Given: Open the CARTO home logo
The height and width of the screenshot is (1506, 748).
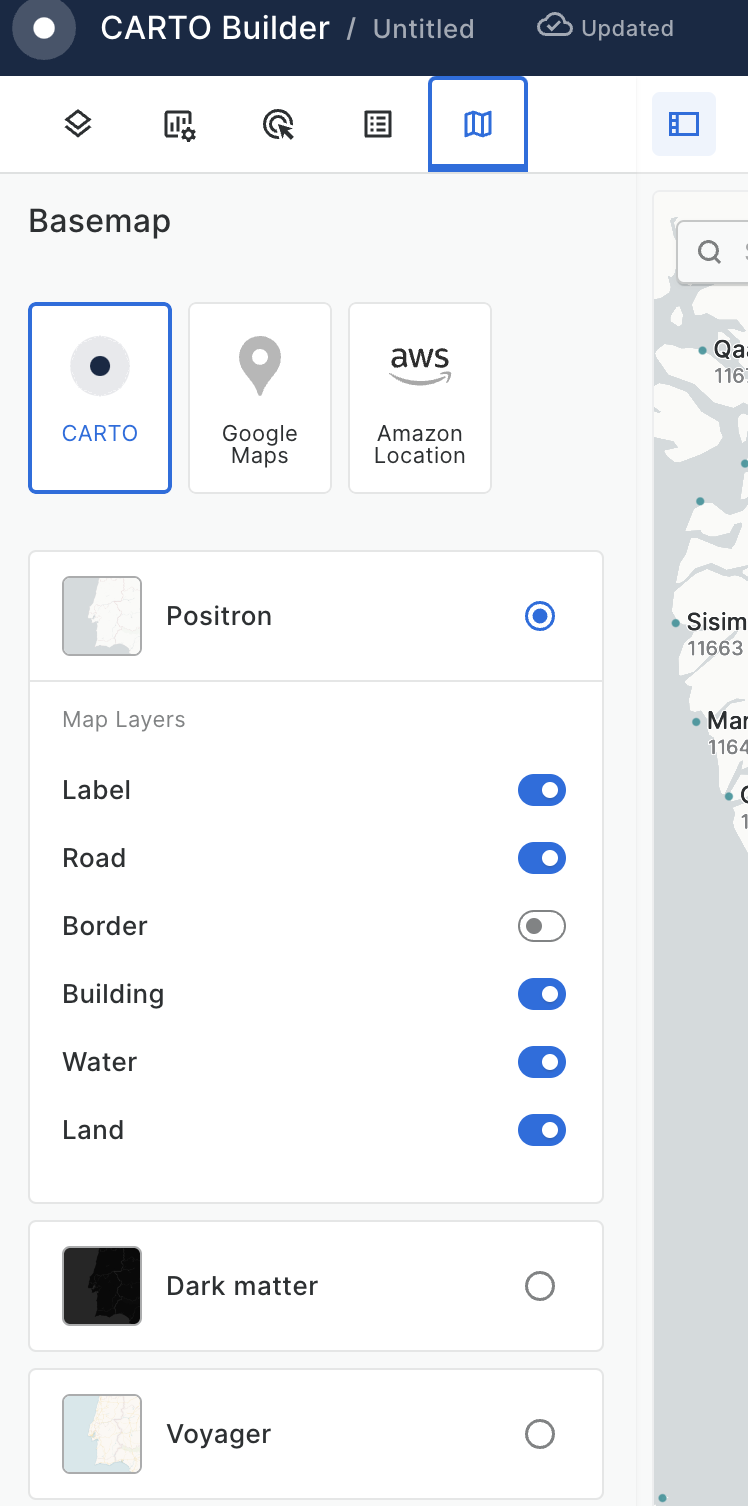Looking at the screenshot, I should pyautogui.click(x=44, y=29).
